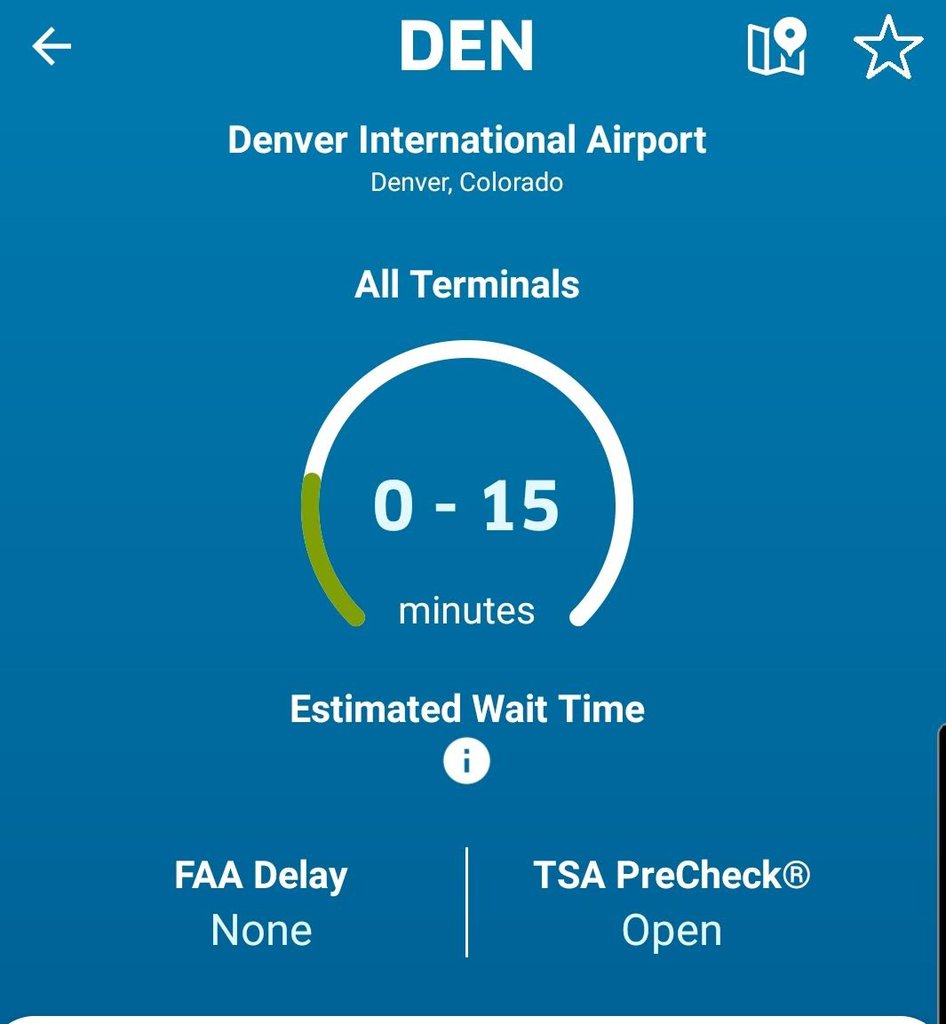Tap Open under TSA PreCheck
The image size is (946, 1024).
click(671, 930)
